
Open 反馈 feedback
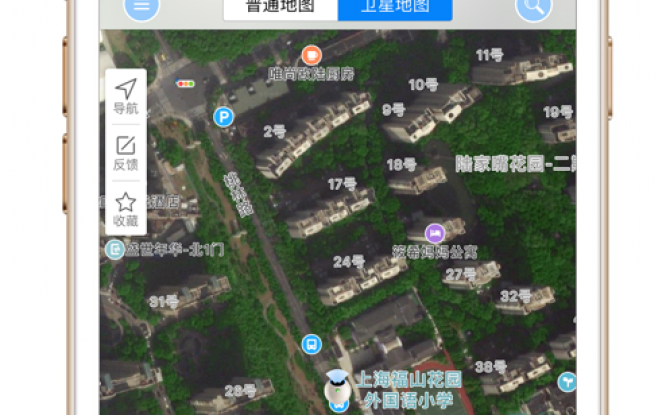click(126, 152)
